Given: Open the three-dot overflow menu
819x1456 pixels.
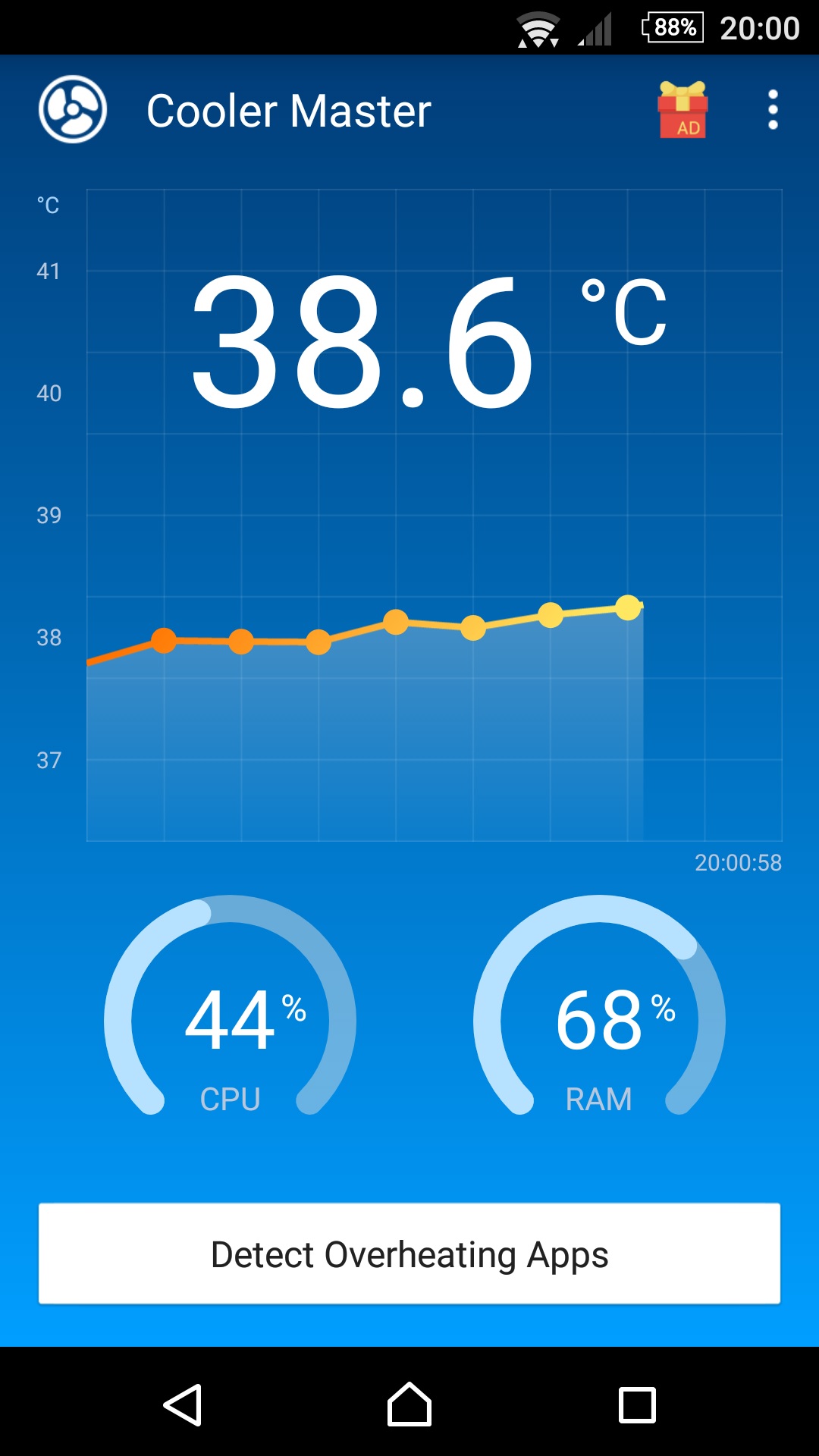Looking at the screenshot, I should coord(773,110).
